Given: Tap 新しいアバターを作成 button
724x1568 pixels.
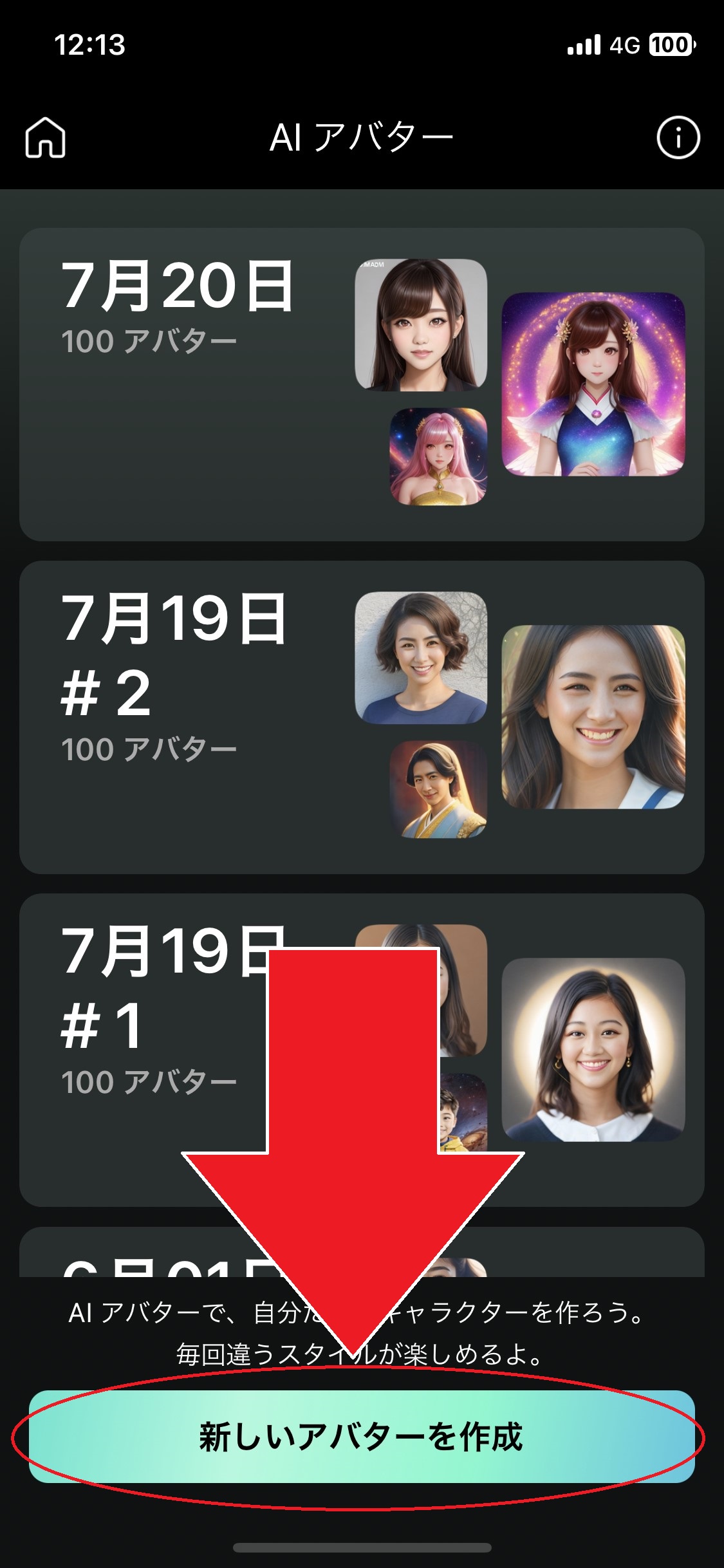Looking at the screenshot, I should tap(362, 1437).
